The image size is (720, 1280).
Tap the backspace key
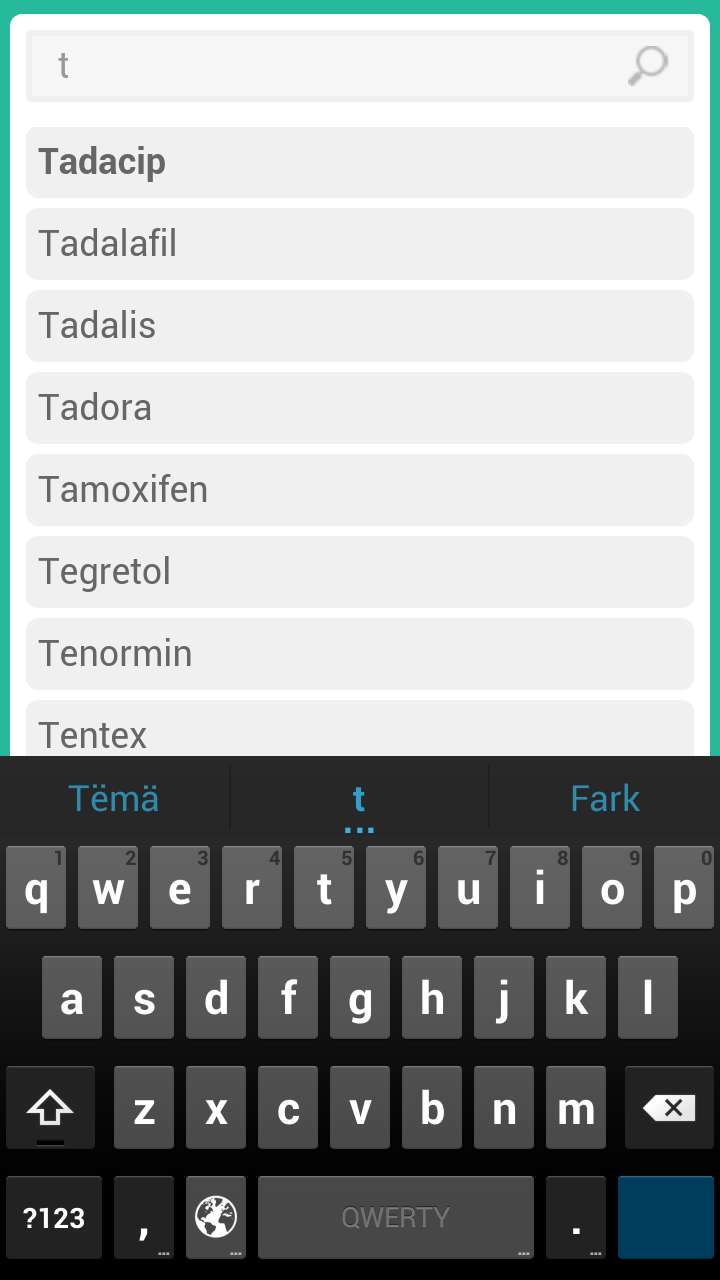point(669,1108)
